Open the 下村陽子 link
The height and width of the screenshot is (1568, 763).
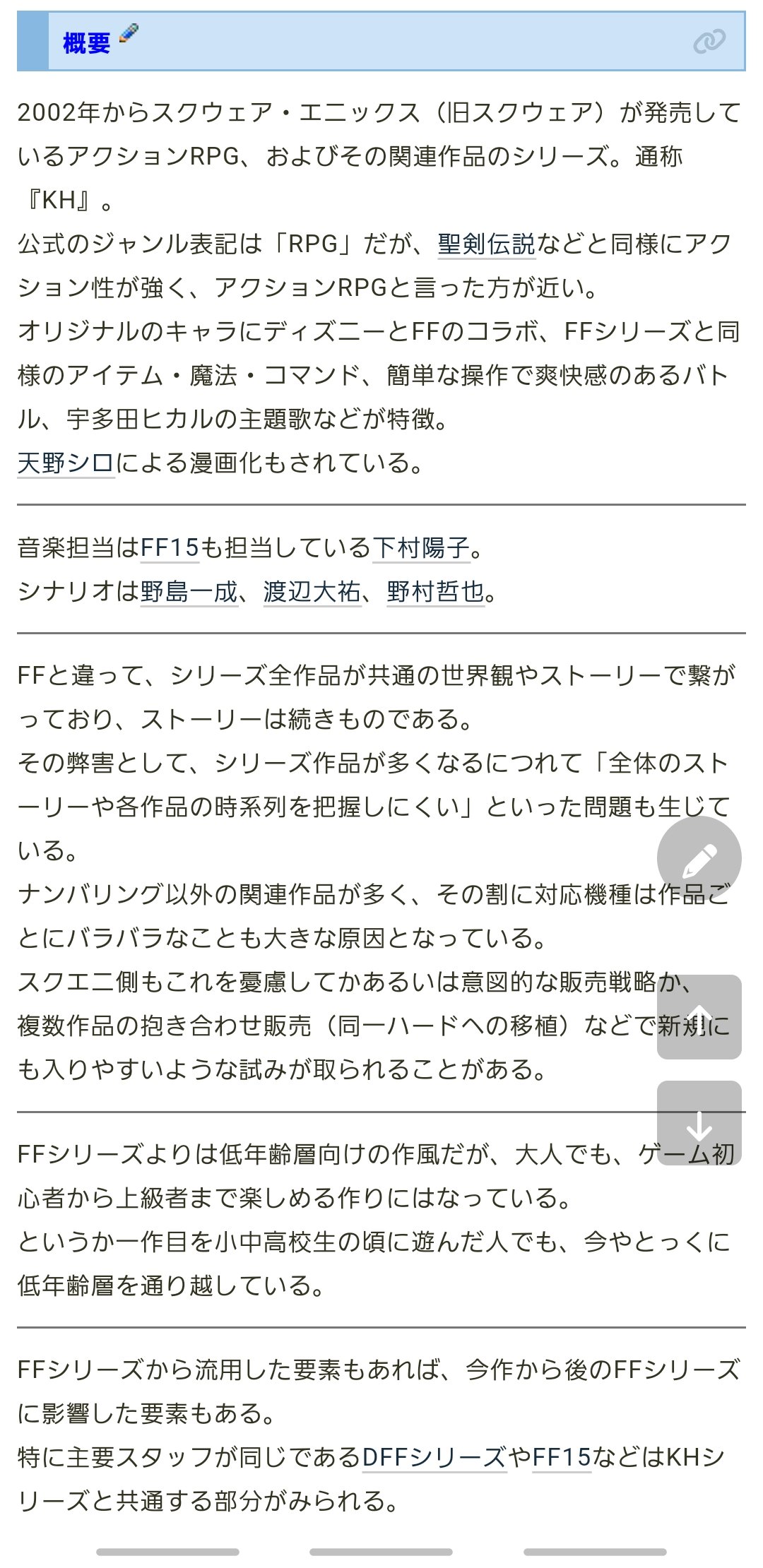pos(421,548)
